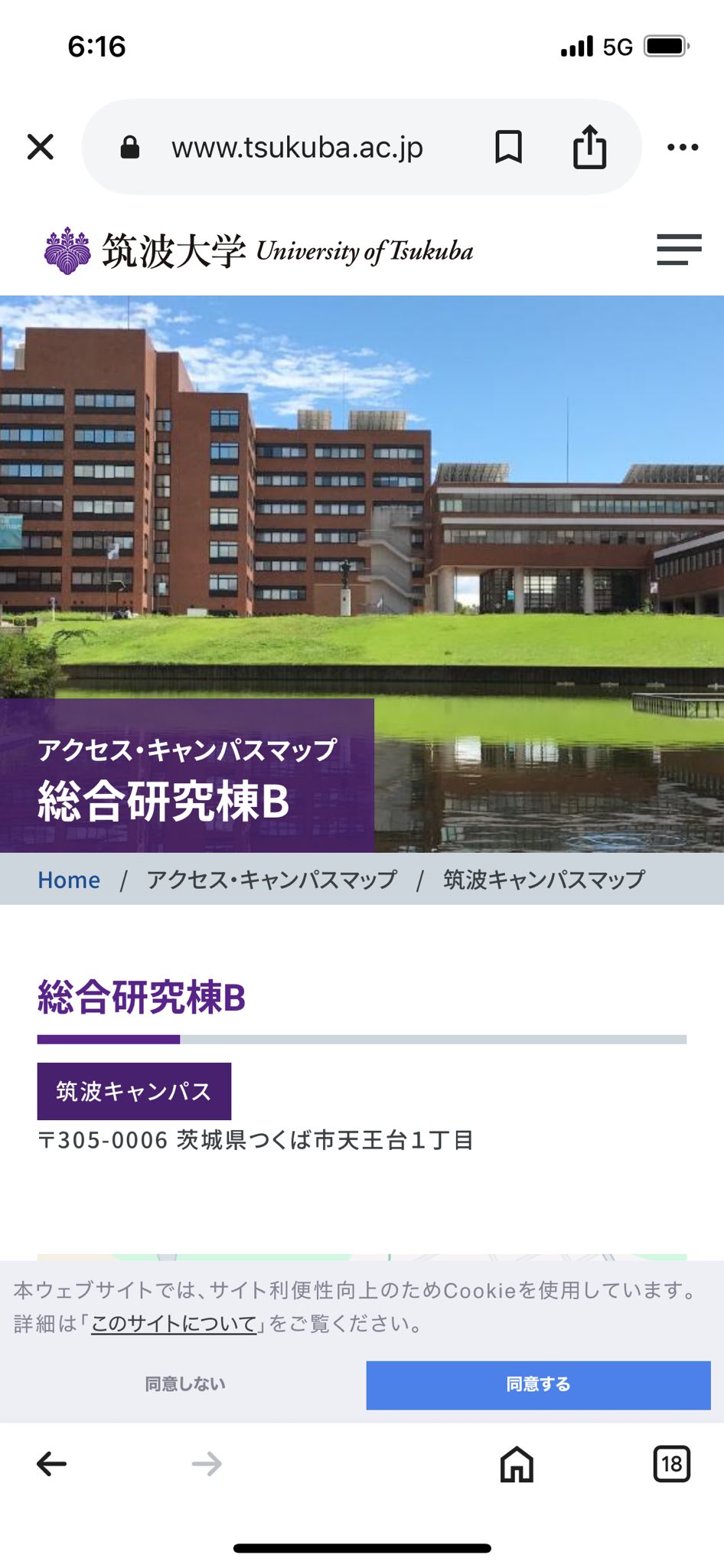Decline cookies with 同意しない
This screenshot has height=1568, width=724.
click(185, 1384)
